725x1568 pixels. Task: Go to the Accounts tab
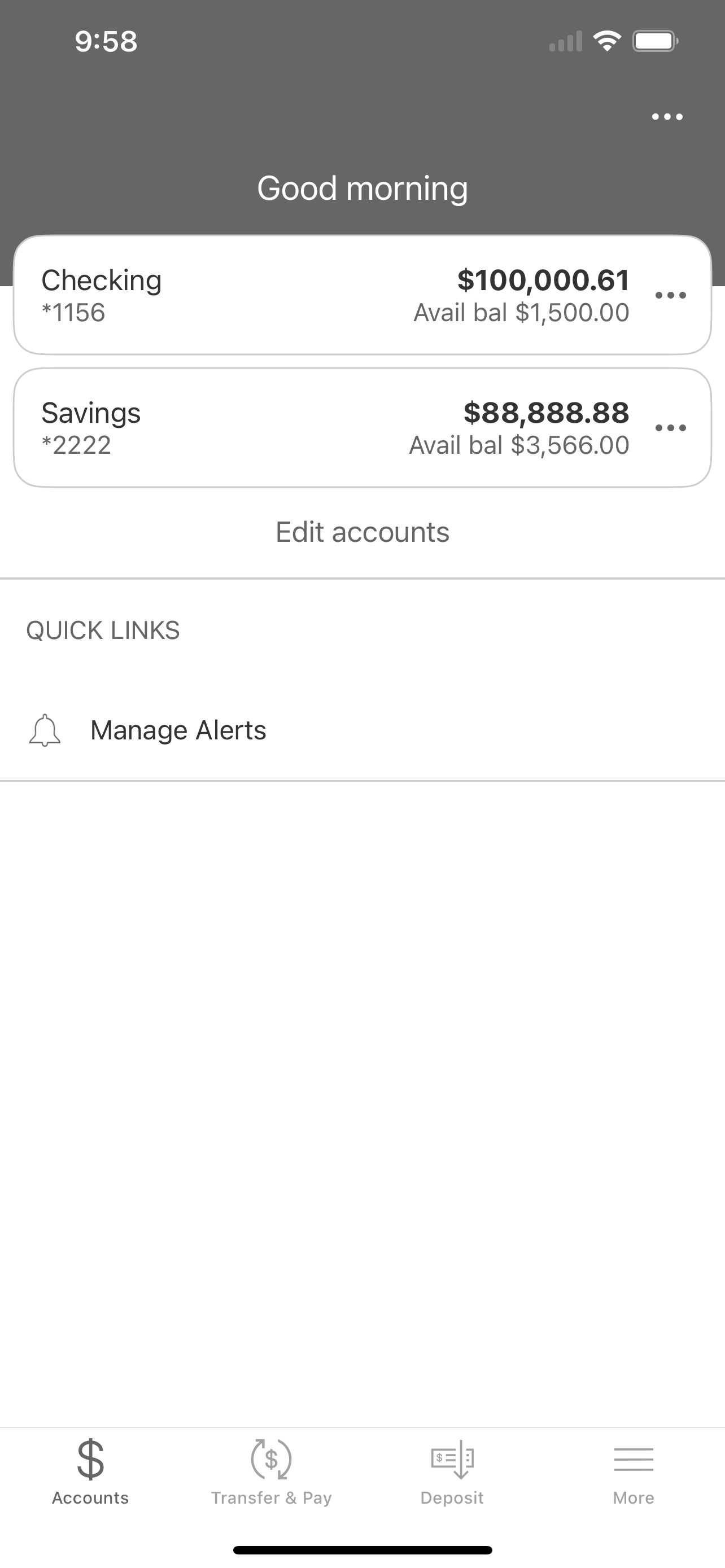[x=90, y=1473]
